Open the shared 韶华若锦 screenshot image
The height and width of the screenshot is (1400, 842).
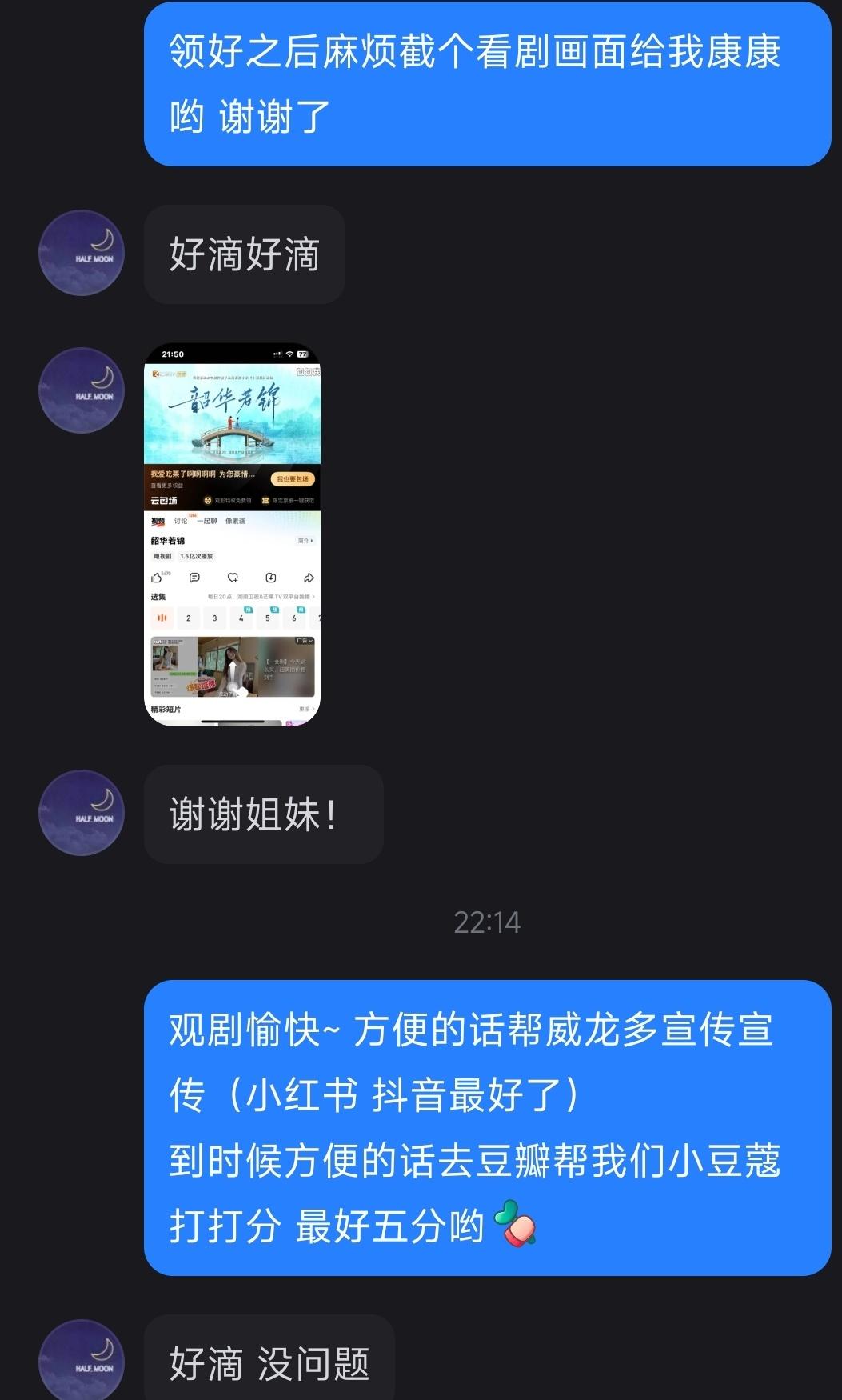point(232,534)
